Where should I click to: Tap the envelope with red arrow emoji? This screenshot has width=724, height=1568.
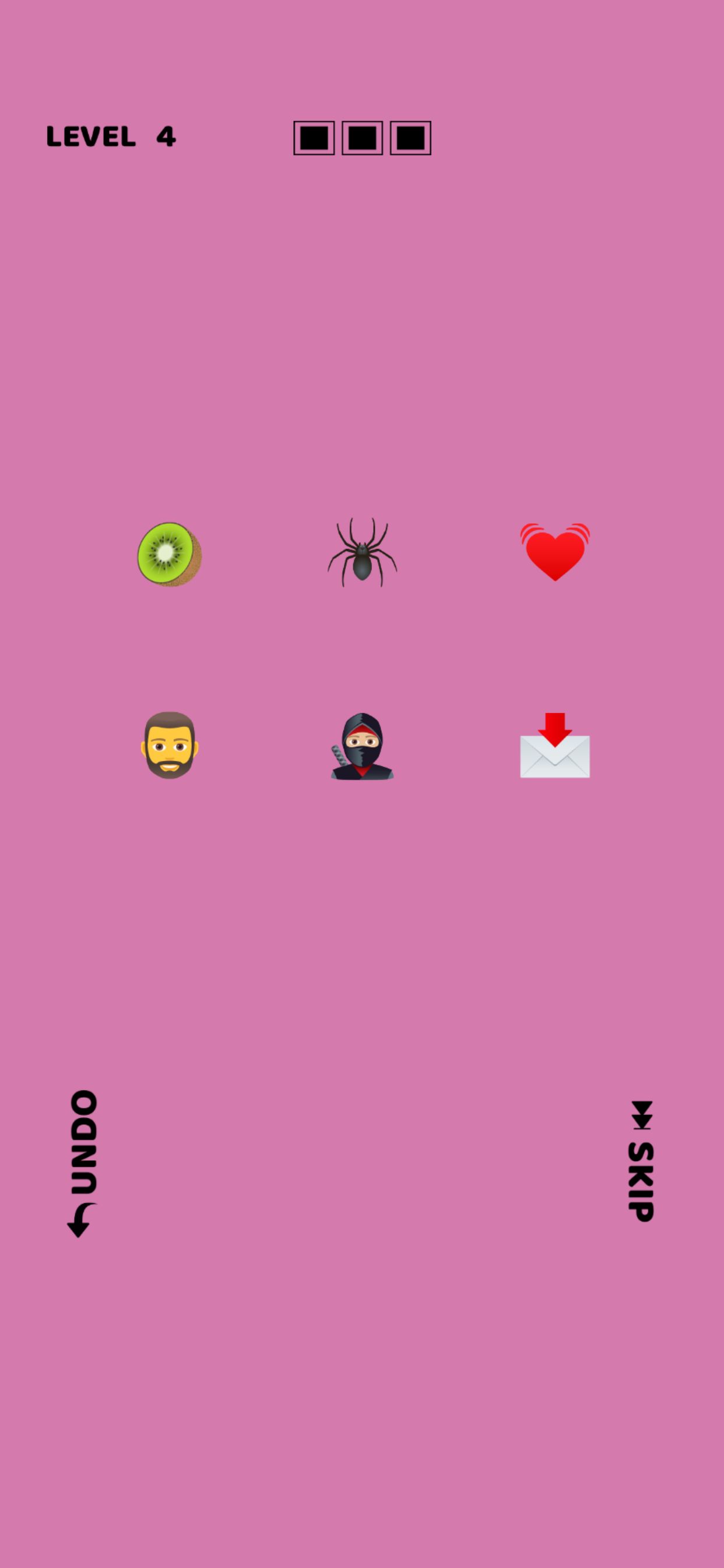tap(555, 746)
